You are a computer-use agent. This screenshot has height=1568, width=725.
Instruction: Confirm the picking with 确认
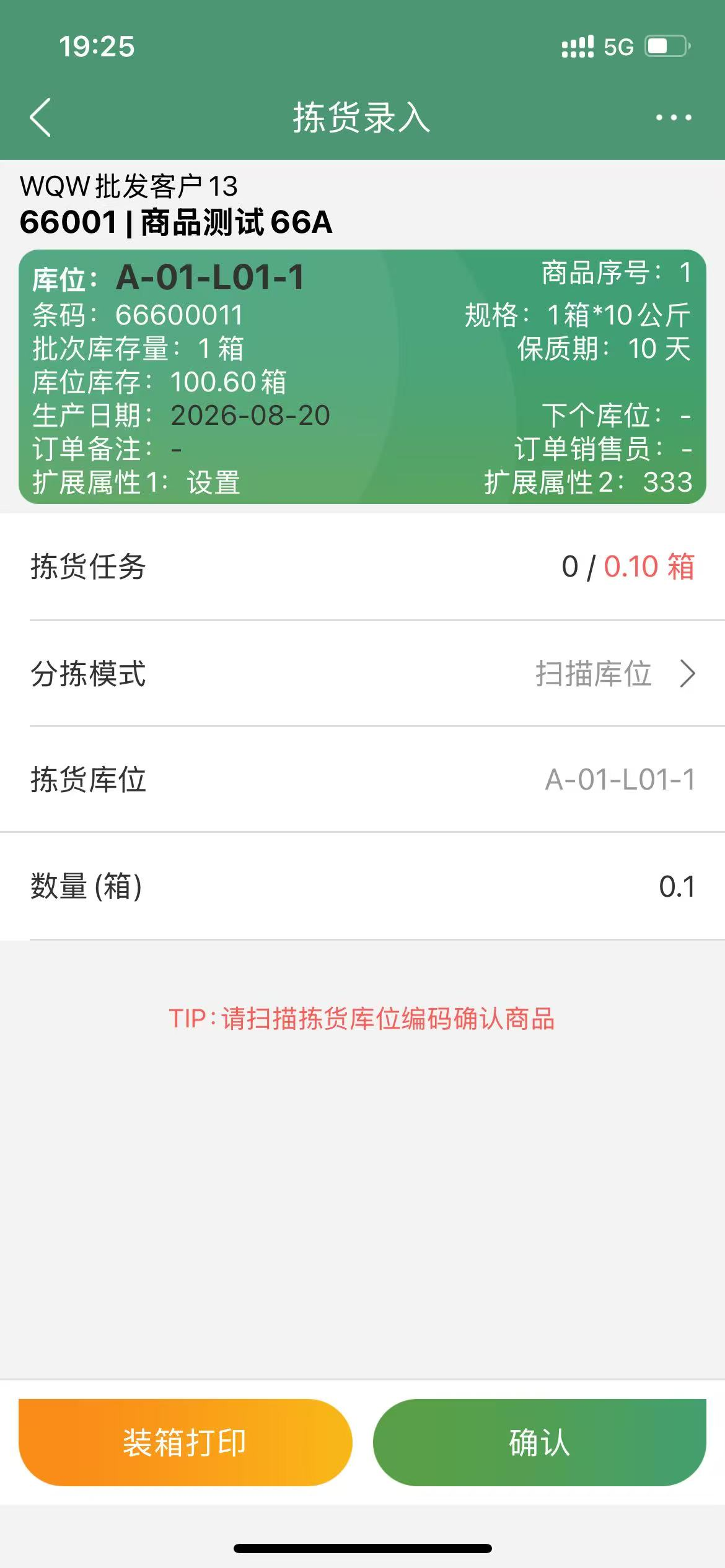(539, 1442)
